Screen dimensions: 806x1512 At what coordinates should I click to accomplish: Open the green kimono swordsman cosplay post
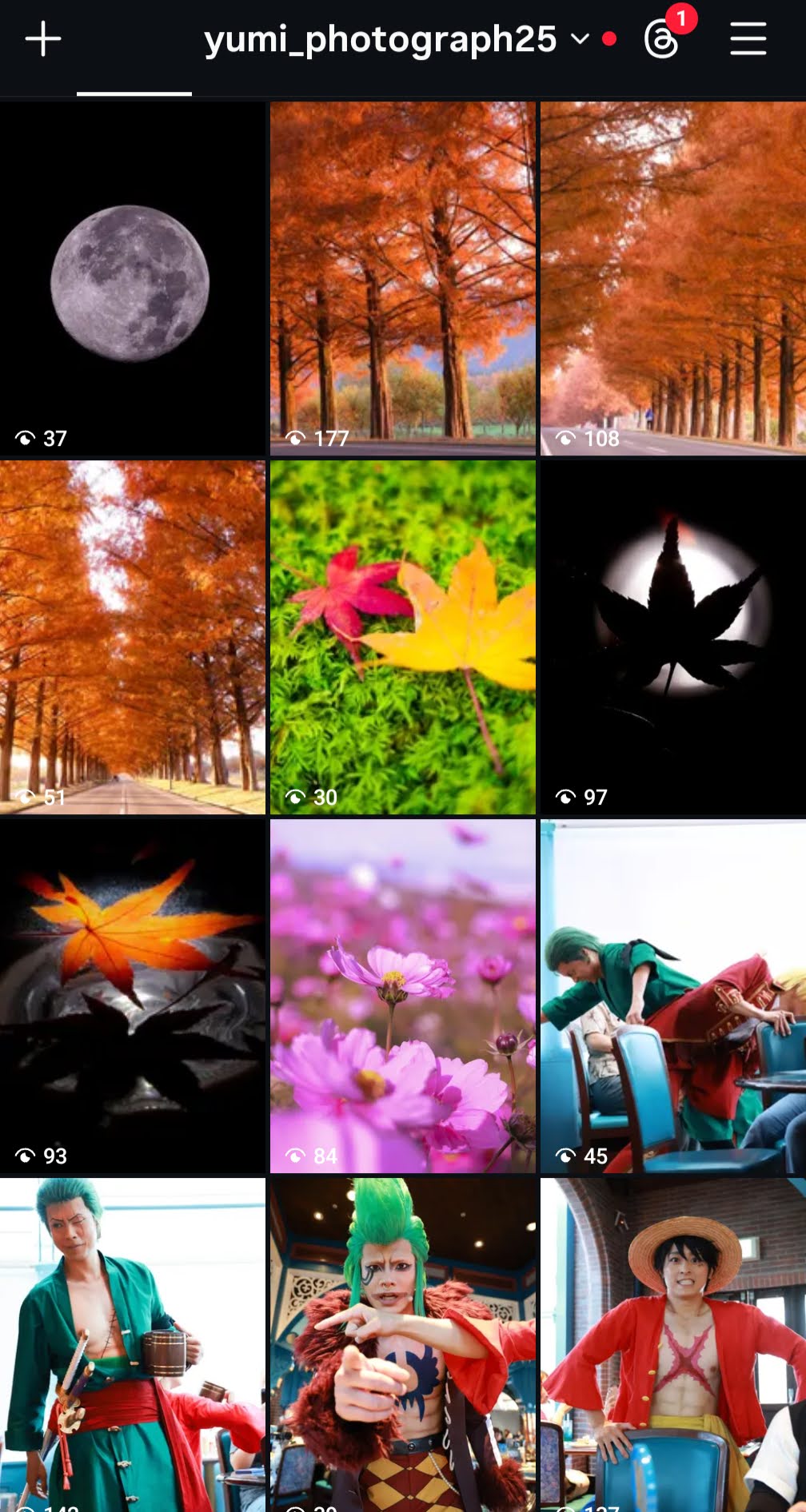click(x=132, y=1344)
